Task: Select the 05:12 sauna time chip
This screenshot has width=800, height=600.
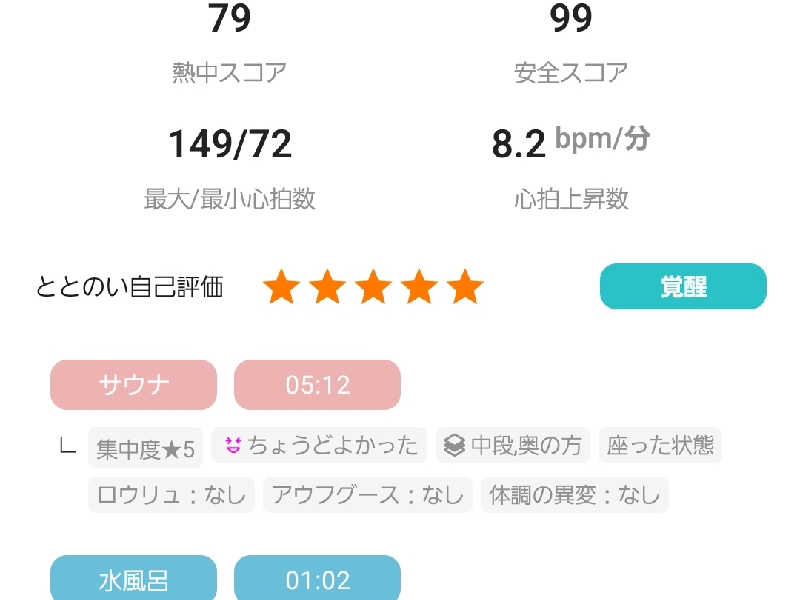Action: tap(317, 385)
